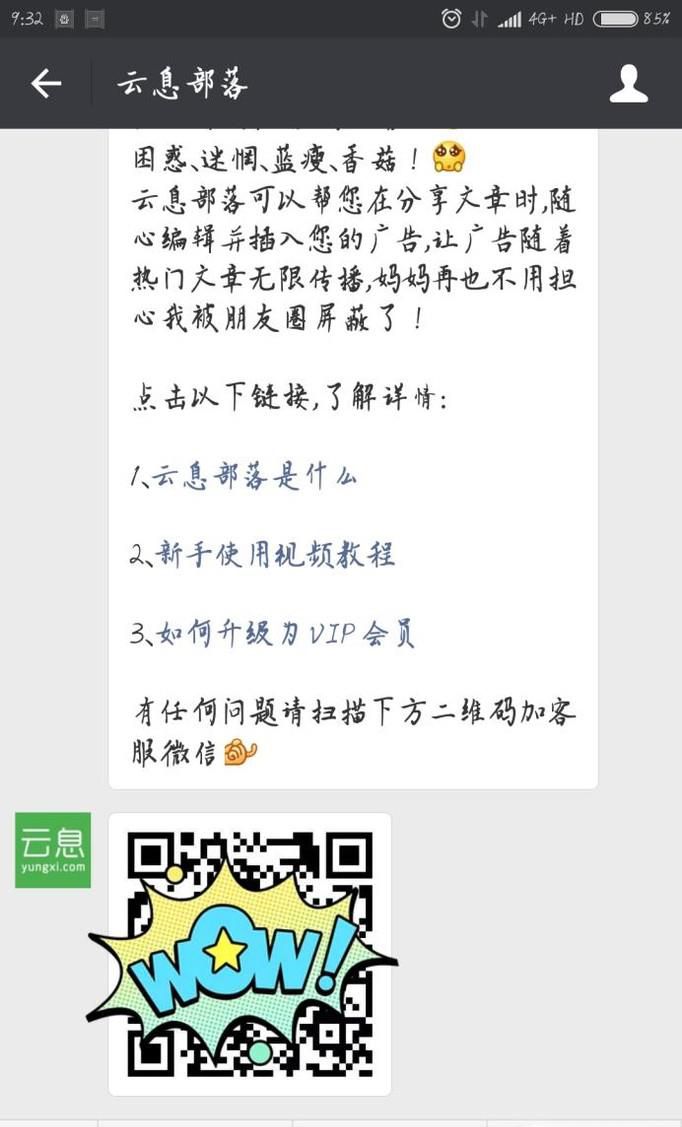Go back from 云息部落 chat

(46, 84)
